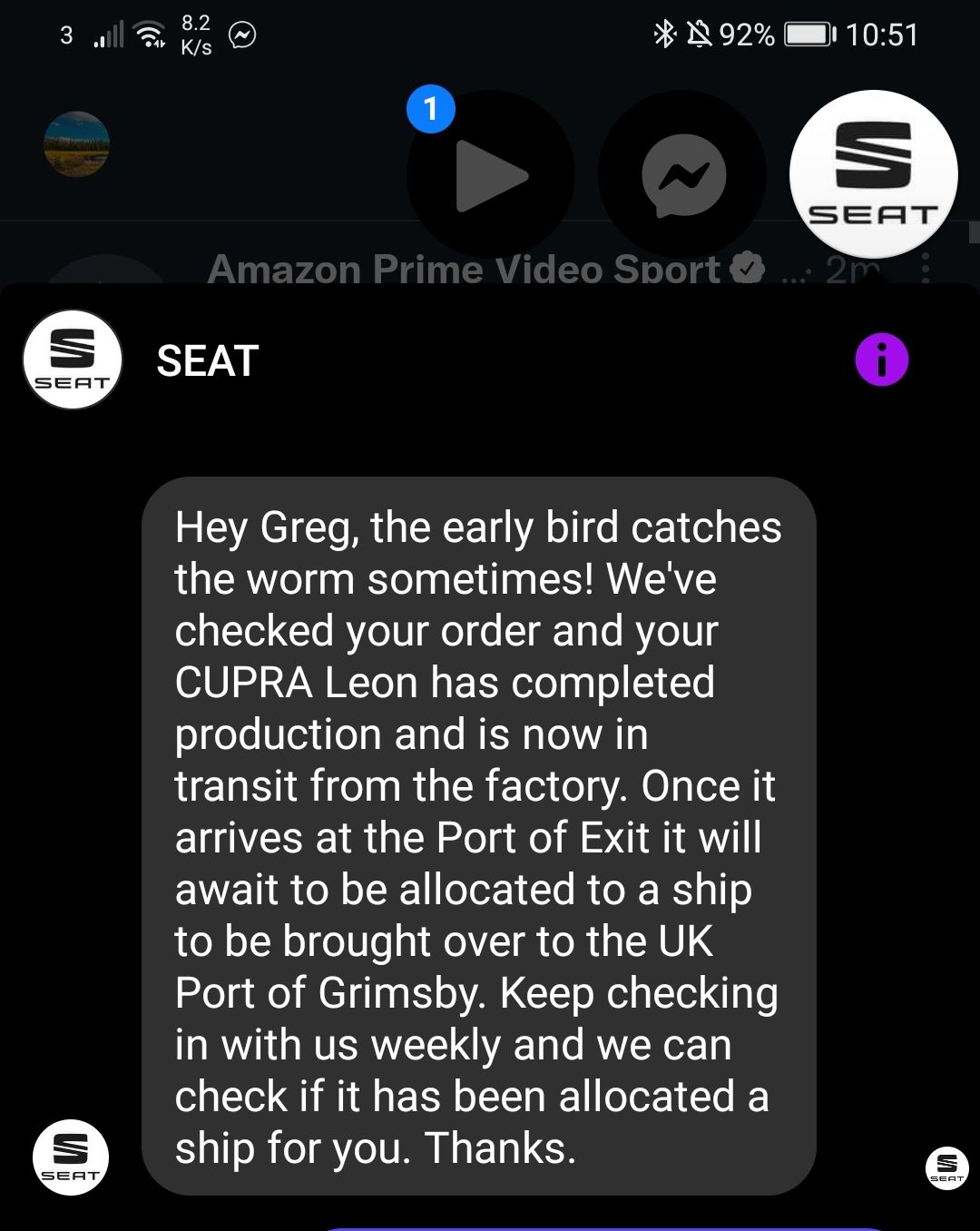Screen dimensions: 980x1231
Task: Tap the active SEAT chat head
Action: pos(873,175)
